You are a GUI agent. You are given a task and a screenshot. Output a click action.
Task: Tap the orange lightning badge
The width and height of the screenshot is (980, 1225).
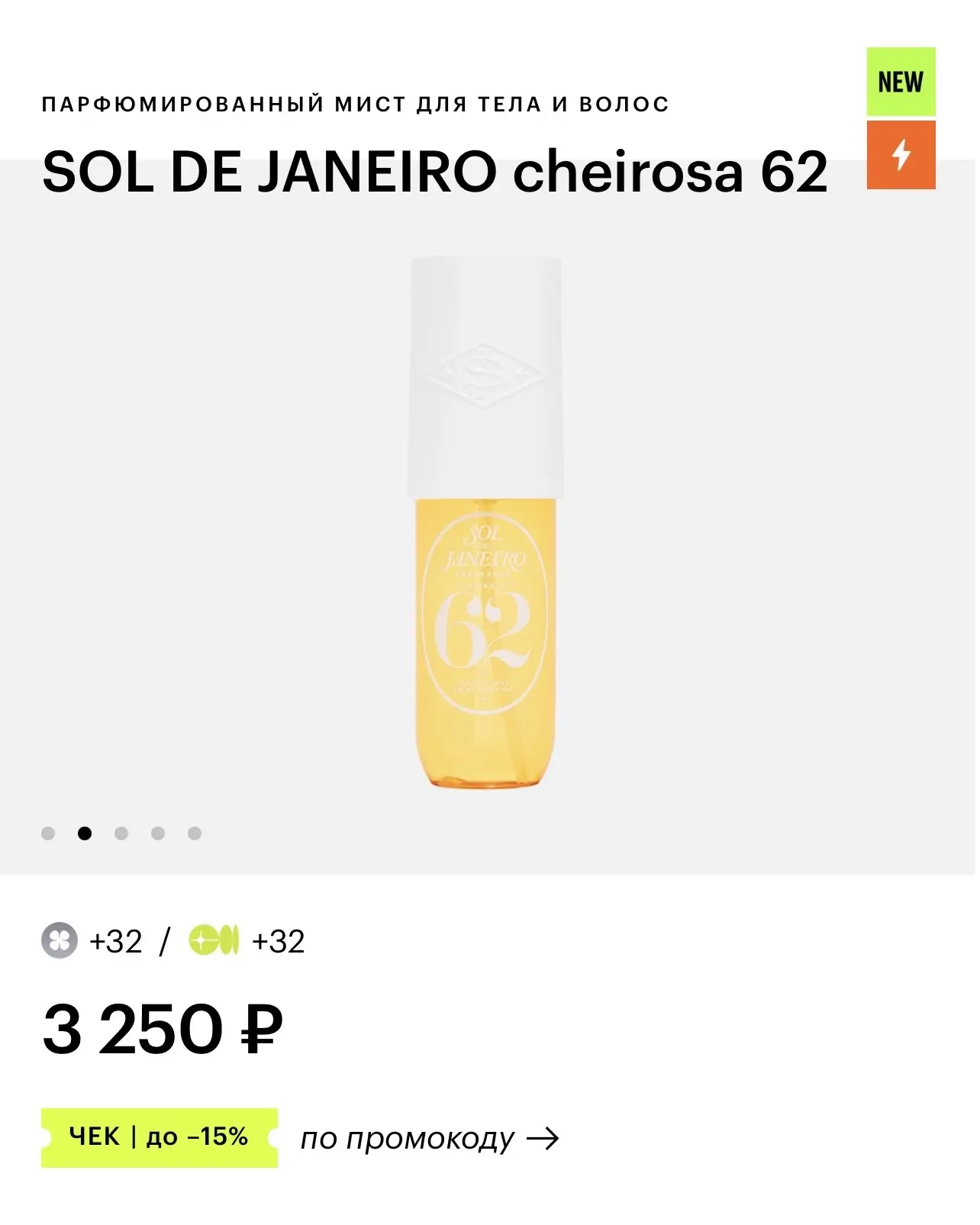coord(901,155)
